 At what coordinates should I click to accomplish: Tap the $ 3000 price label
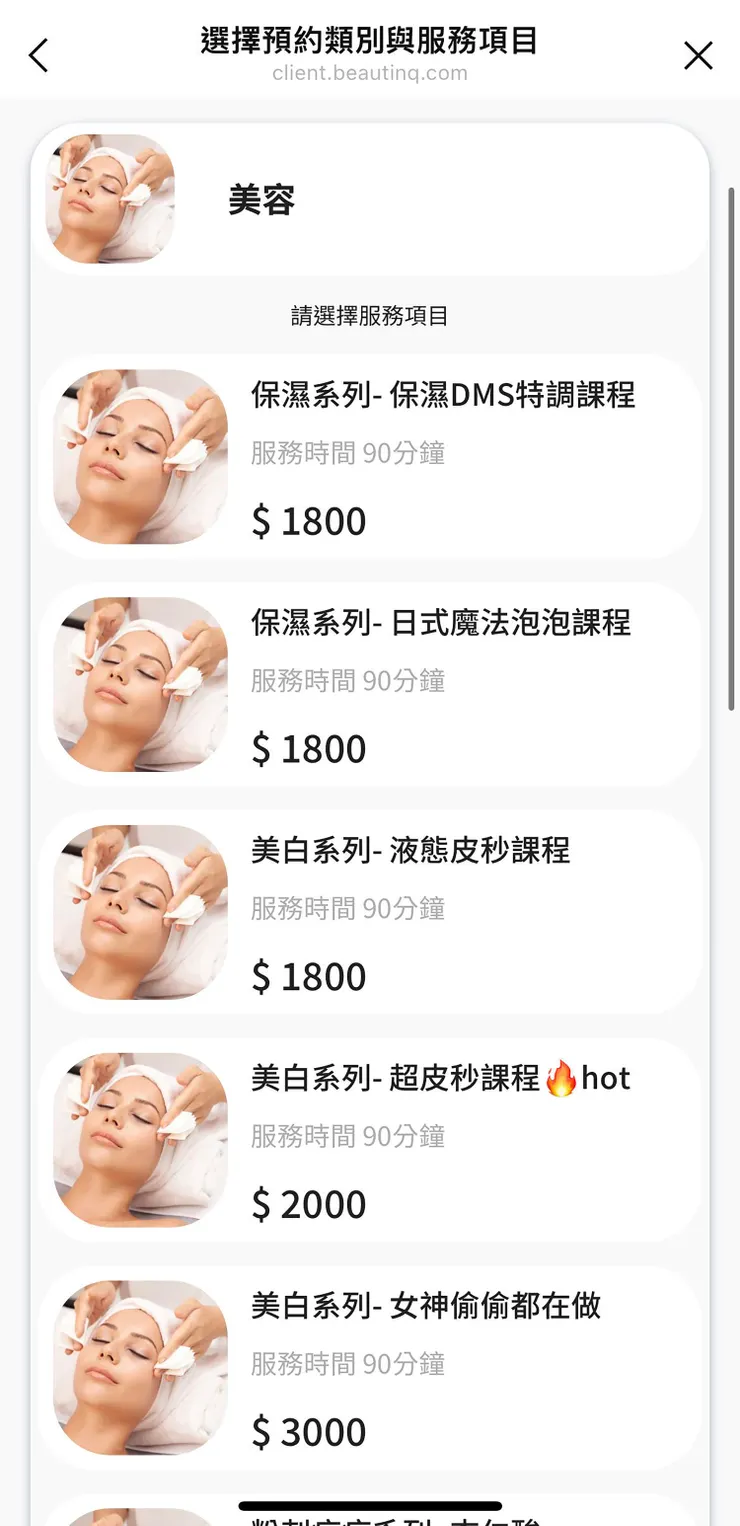click(308, 1430)
